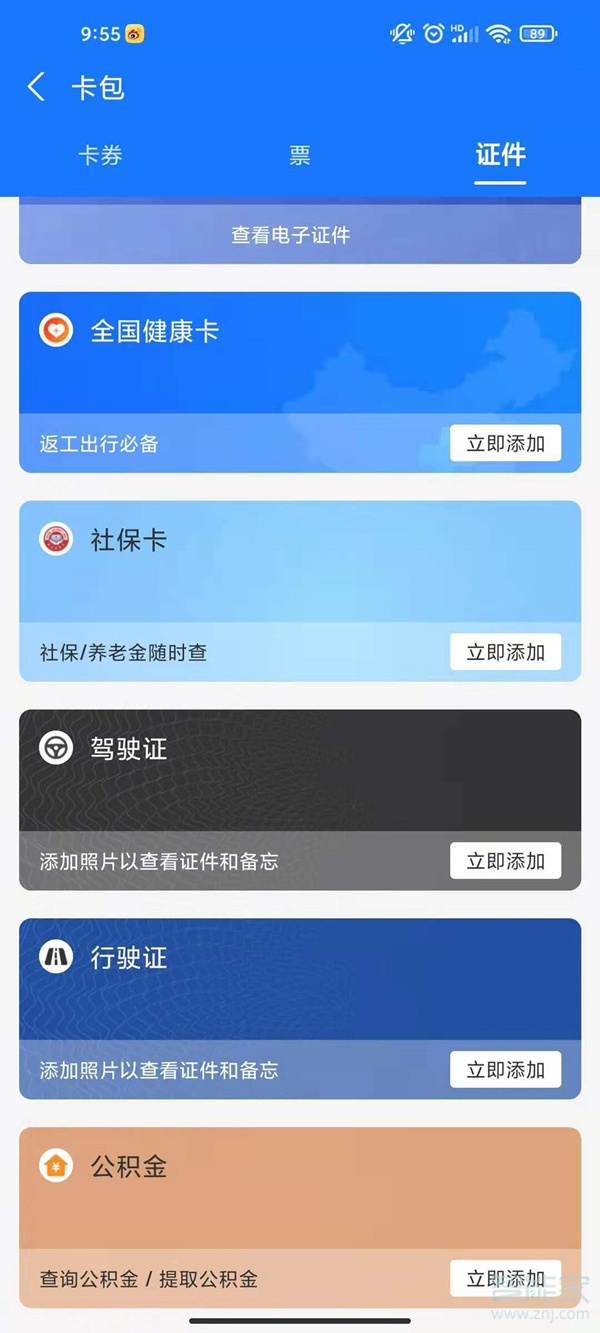Switch to the 卡券 tab

tap(100, 156)
